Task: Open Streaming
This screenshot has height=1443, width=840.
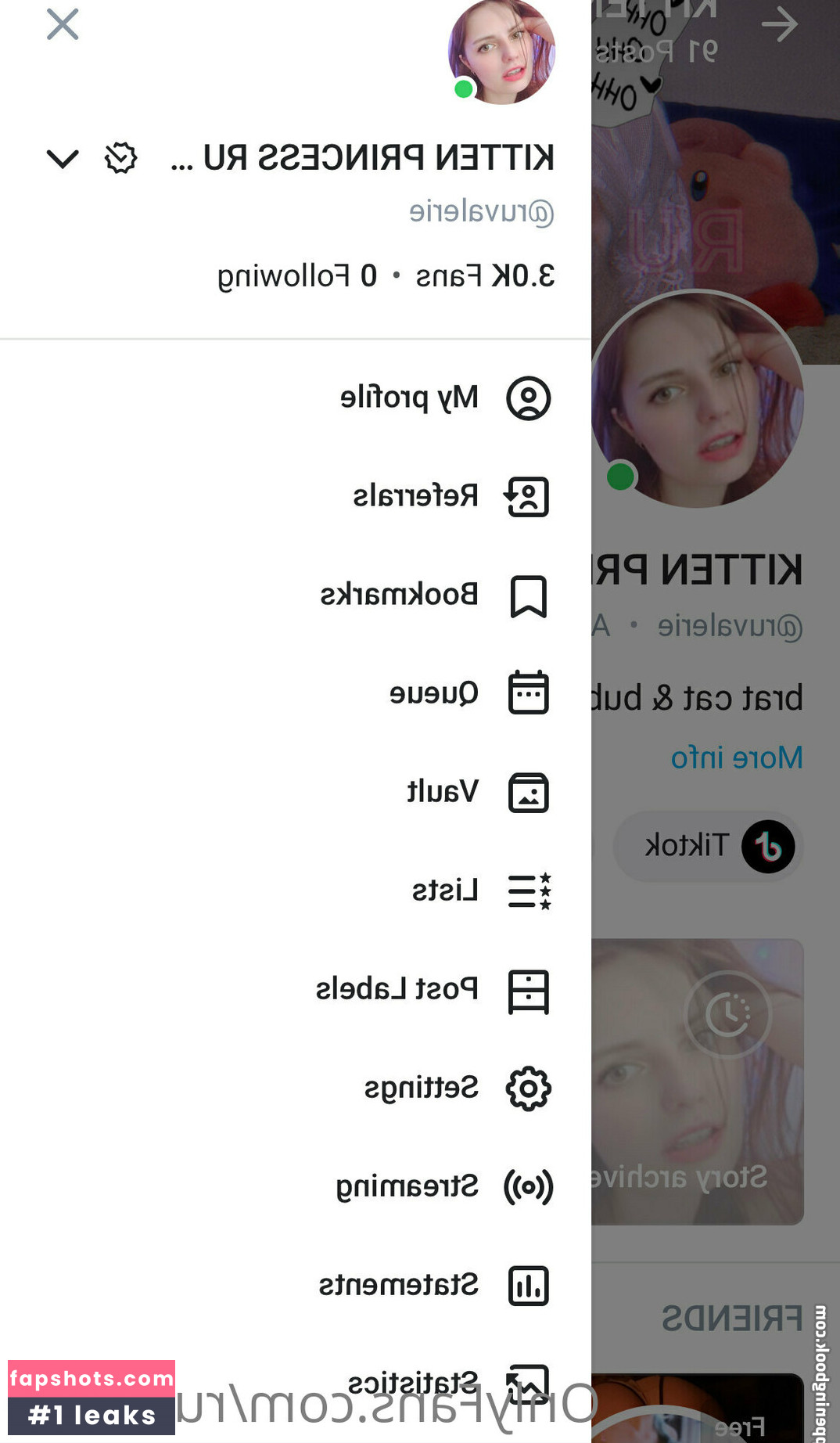Action: pyautogui.click(x=296, y=1186)
